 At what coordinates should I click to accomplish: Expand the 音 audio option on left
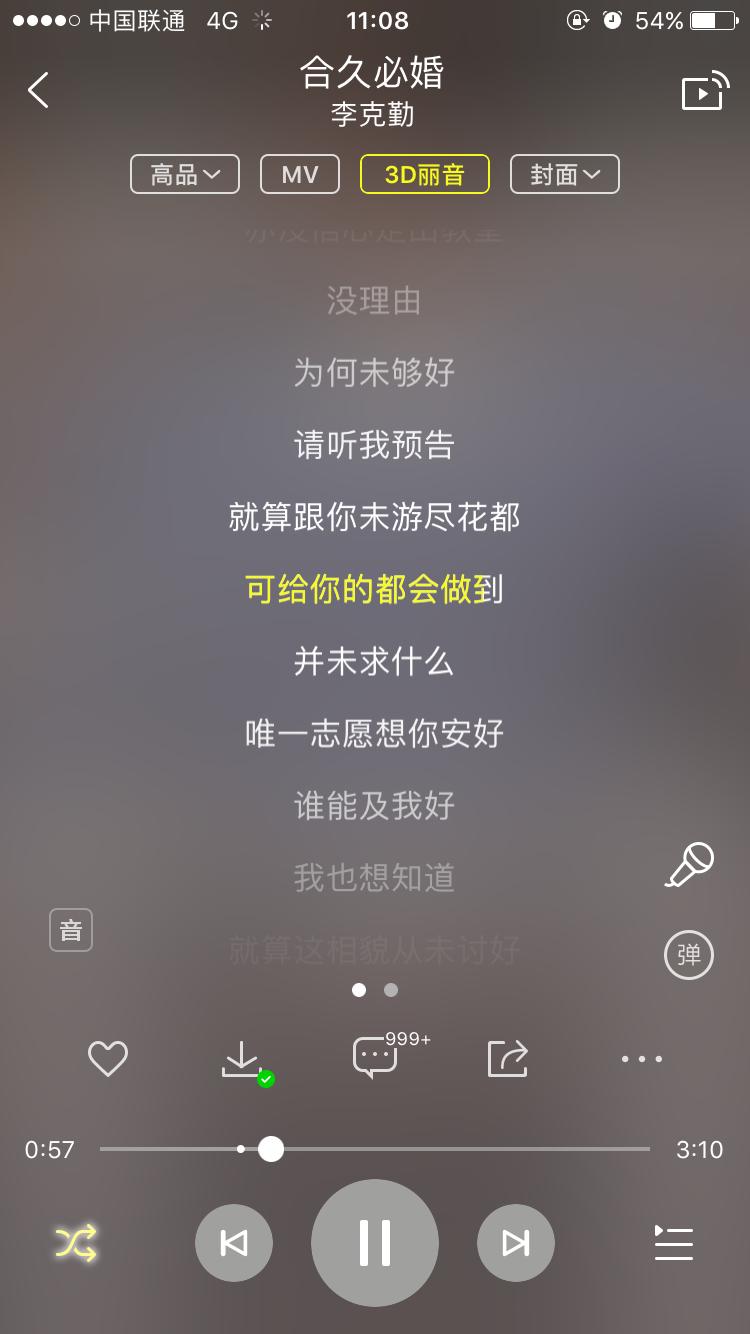70,929
